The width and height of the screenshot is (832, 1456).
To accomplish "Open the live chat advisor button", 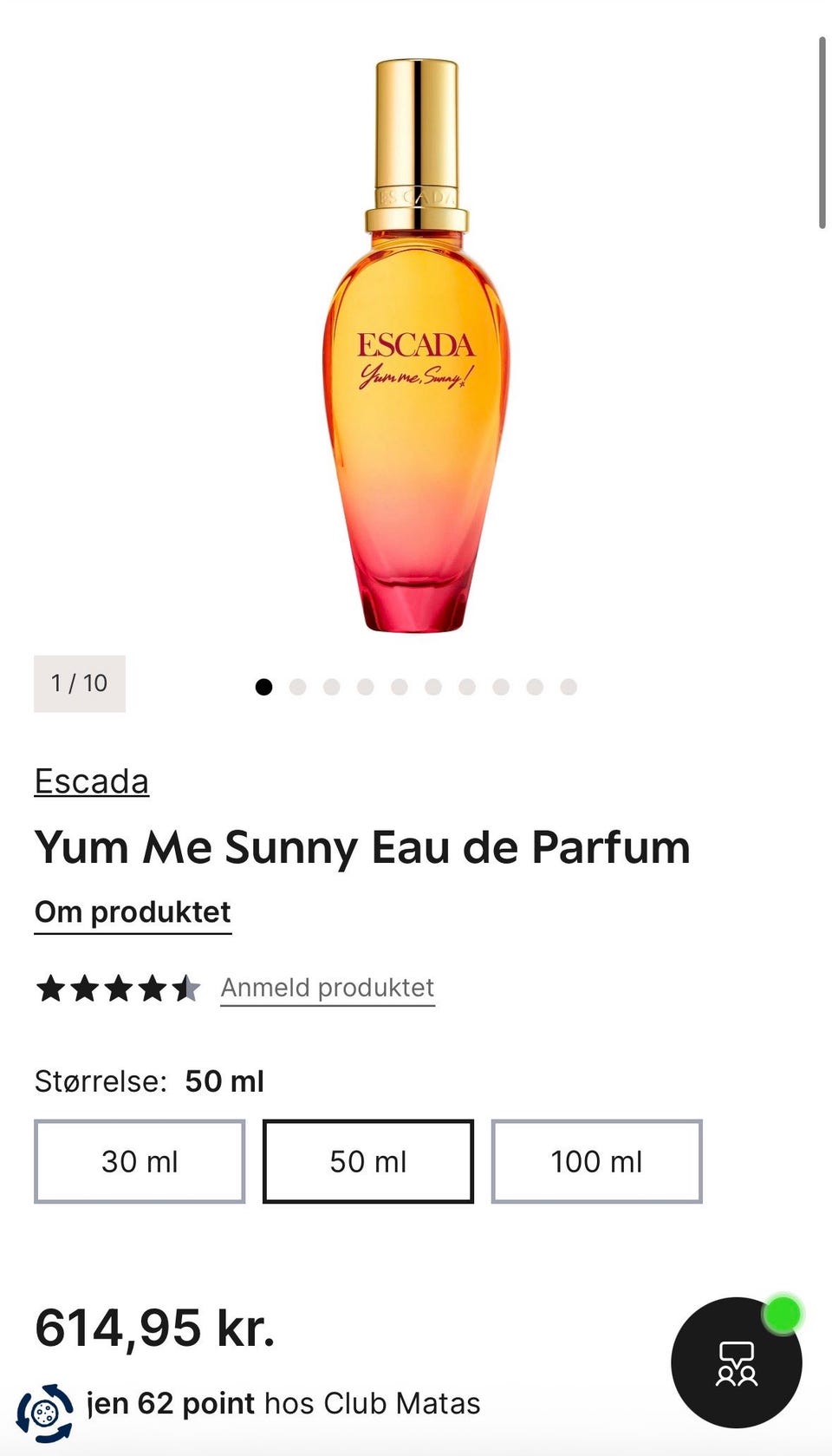I will click(x=737, y=1362).
